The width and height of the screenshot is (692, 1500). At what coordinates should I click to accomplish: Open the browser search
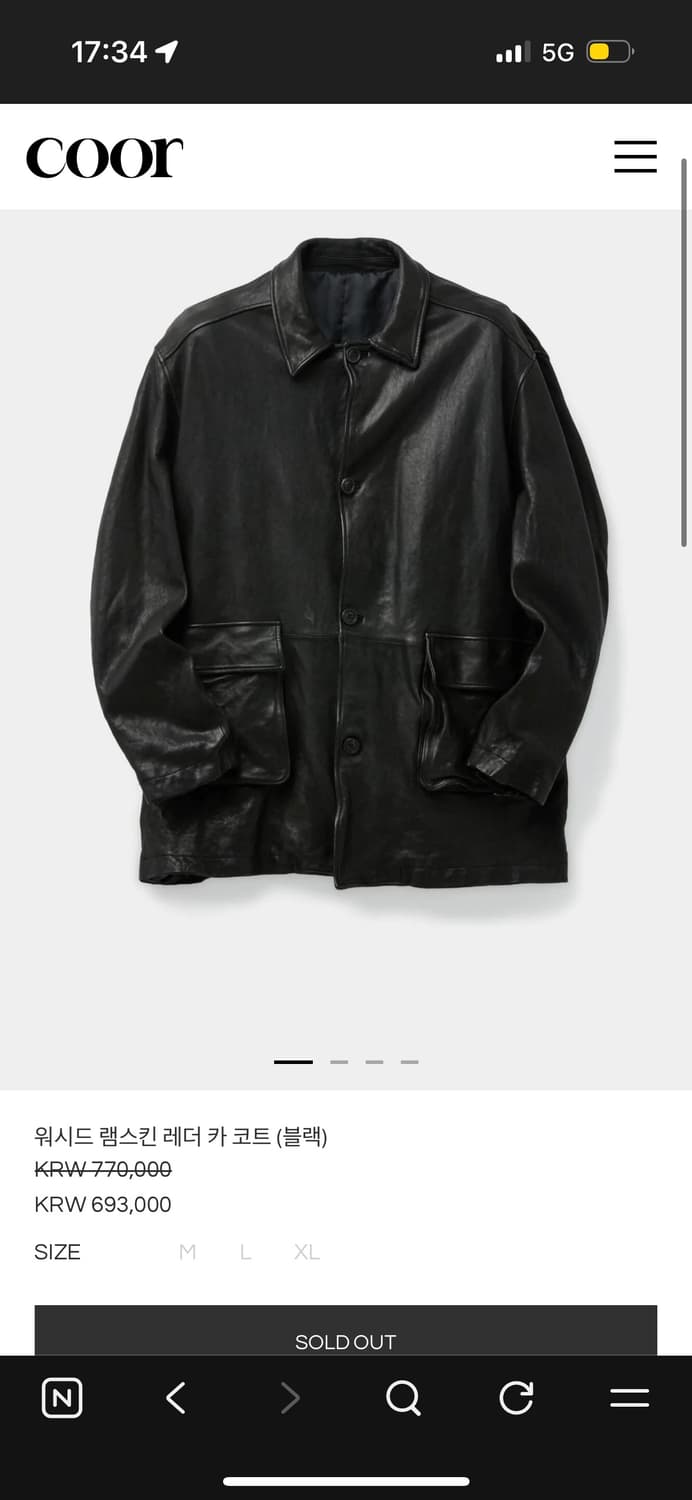[403, 1398]
